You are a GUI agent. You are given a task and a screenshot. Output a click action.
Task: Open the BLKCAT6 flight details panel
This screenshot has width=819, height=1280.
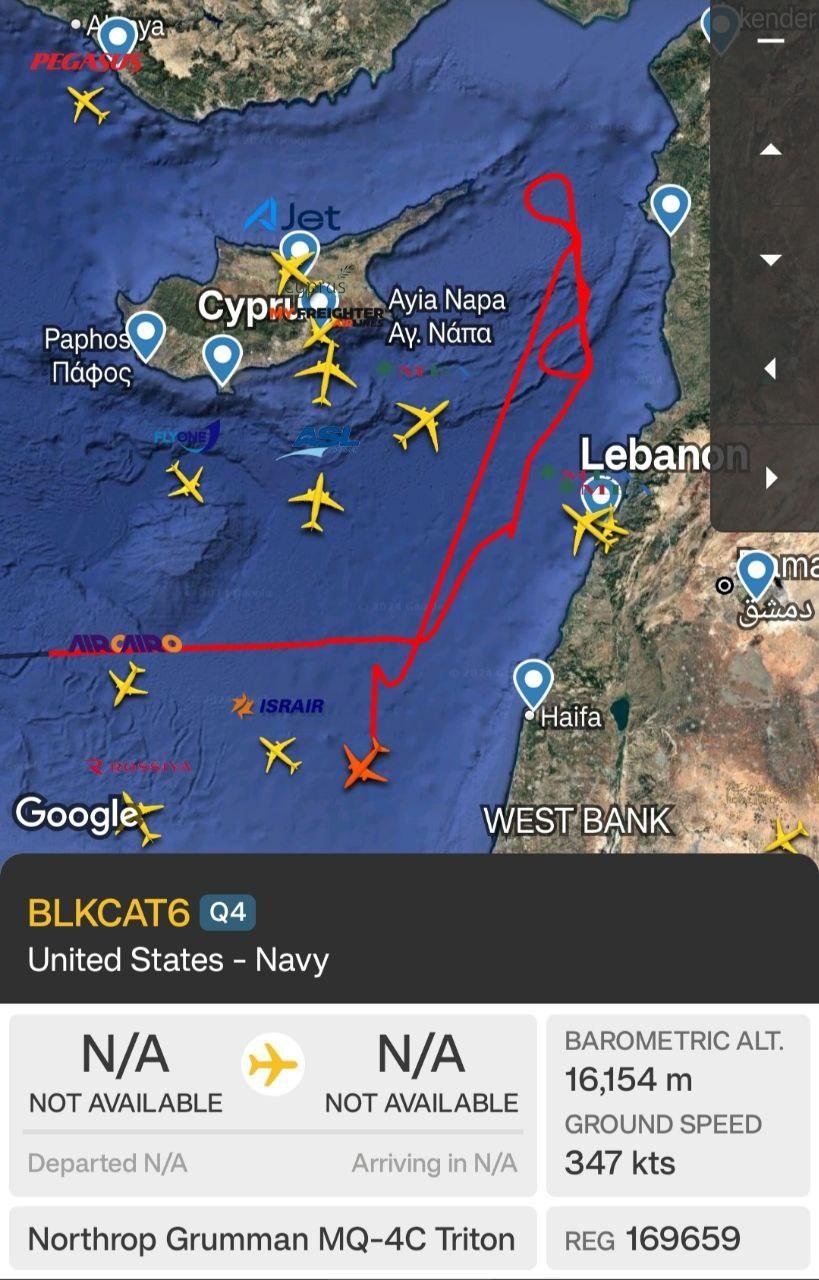[x=409, y=935]
